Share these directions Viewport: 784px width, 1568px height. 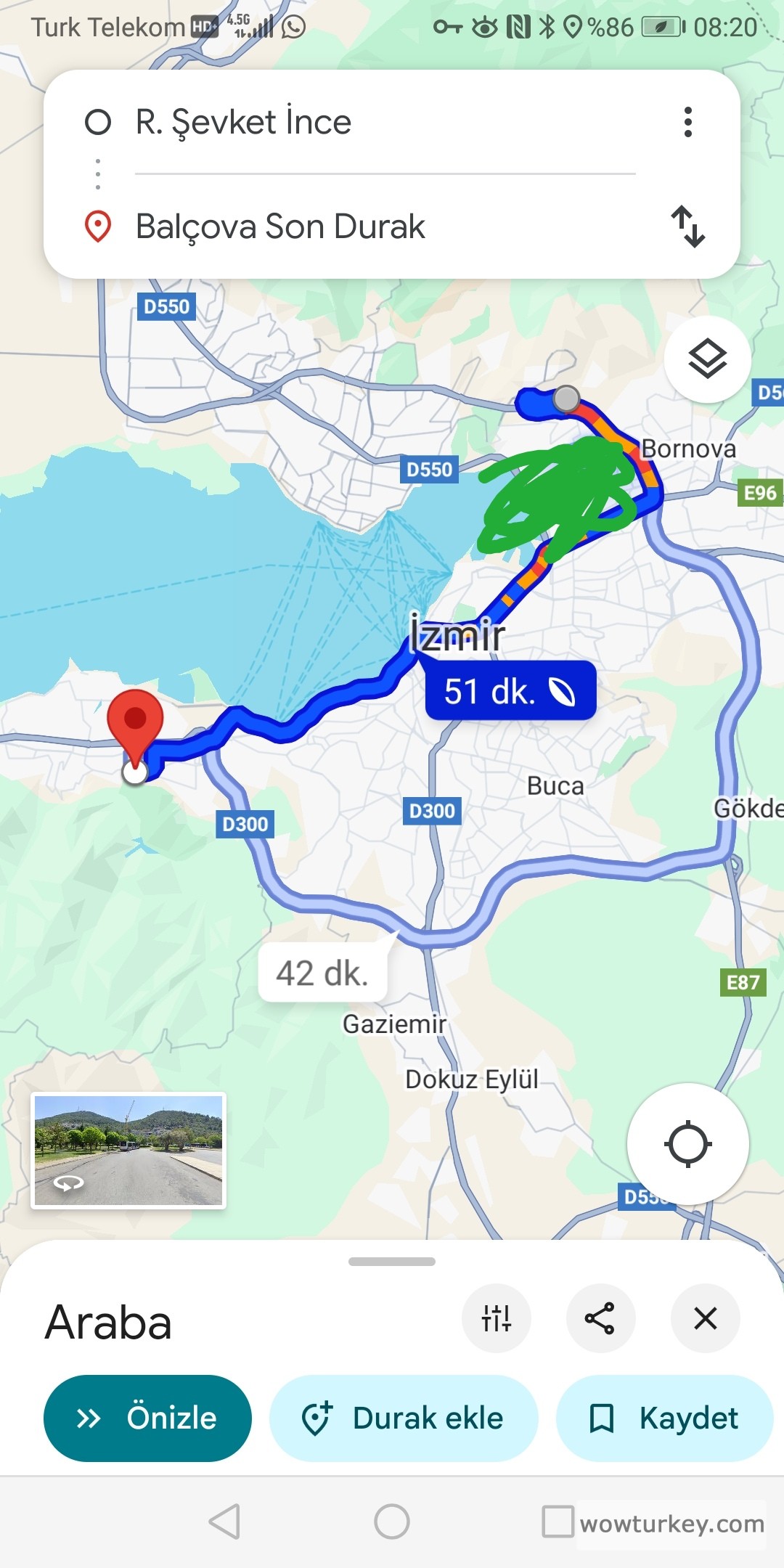point(600,1318)
